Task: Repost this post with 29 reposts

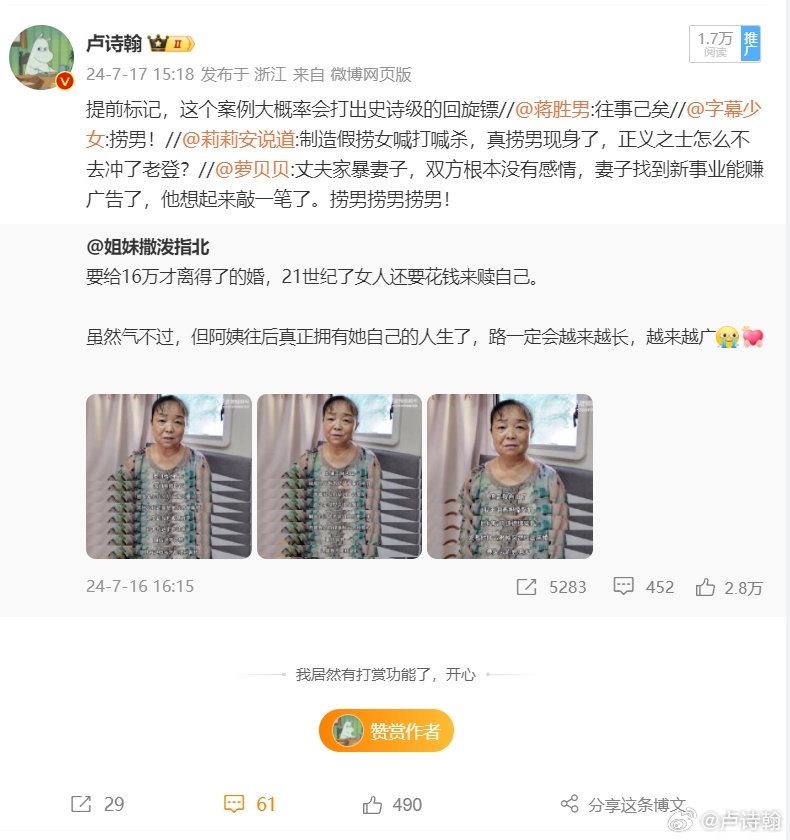Action: point(98,804)
